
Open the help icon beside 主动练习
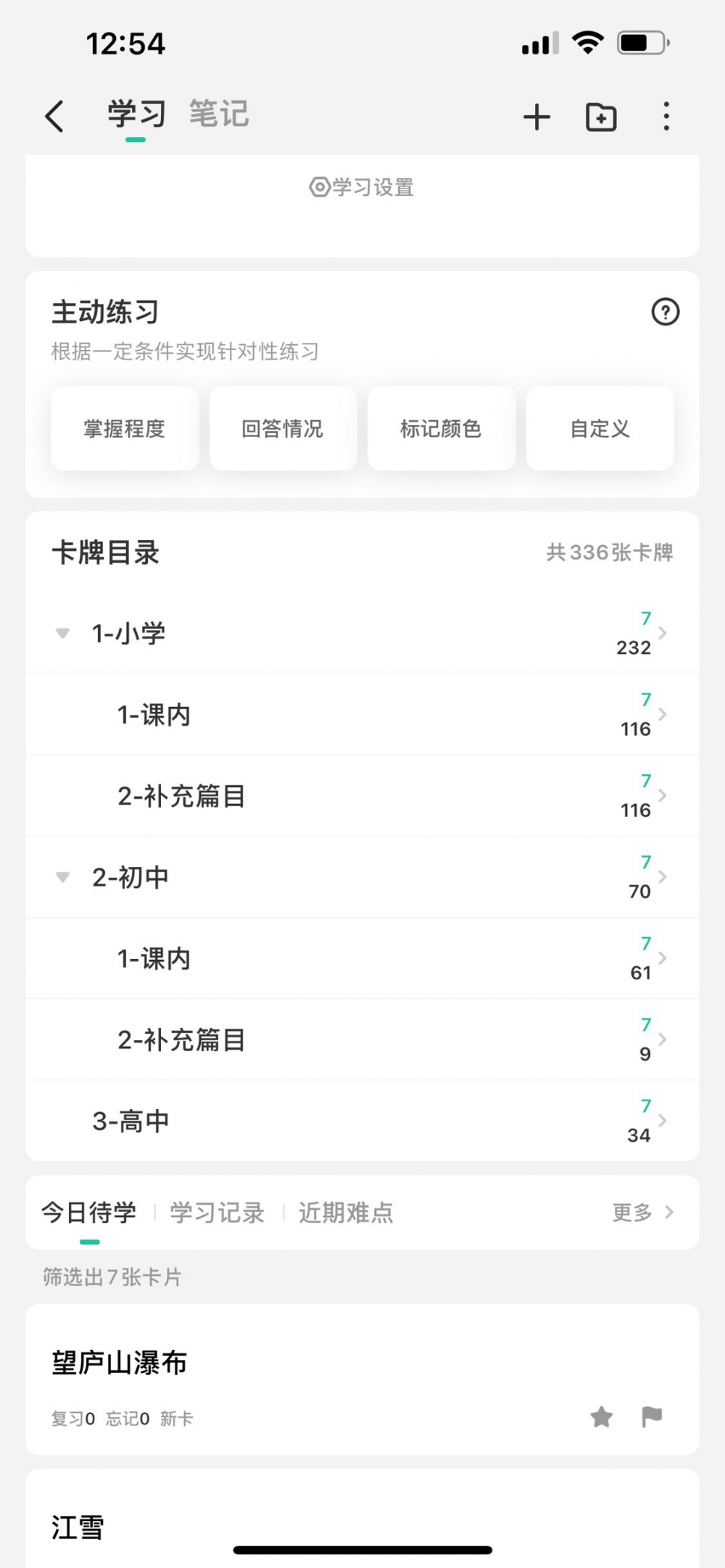click(666, 312)
